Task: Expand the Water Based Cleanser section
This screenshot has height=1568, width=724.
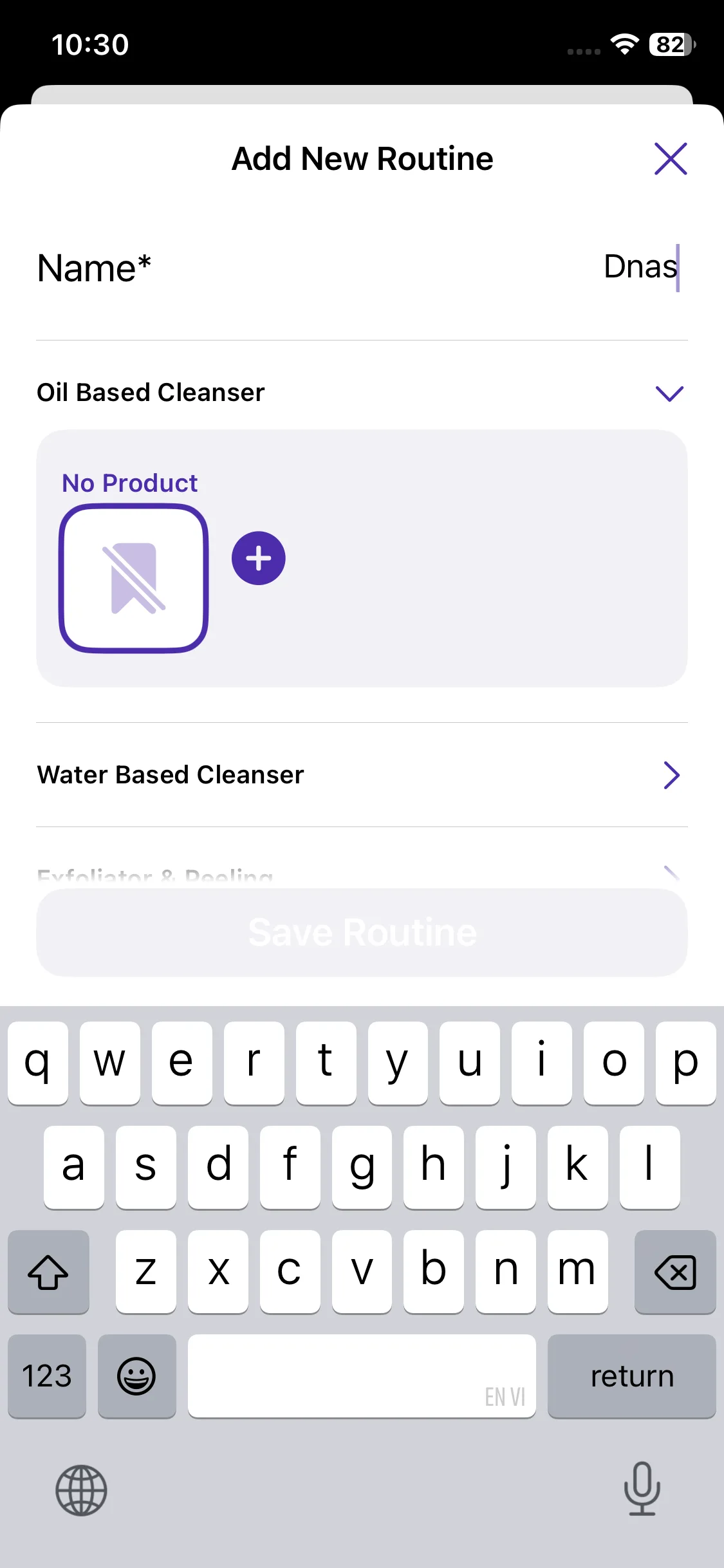Action: (671, 775)
